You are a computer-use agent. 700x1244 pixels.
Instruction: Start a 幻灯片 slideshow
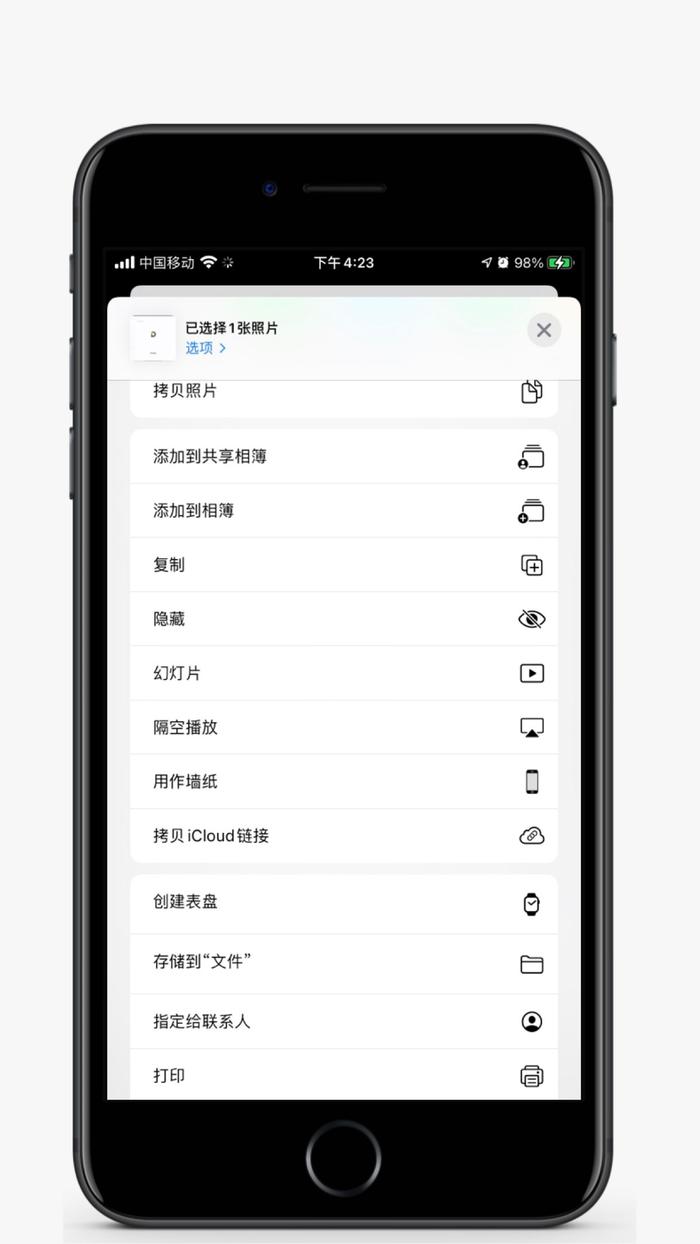(x=344, y=673)
